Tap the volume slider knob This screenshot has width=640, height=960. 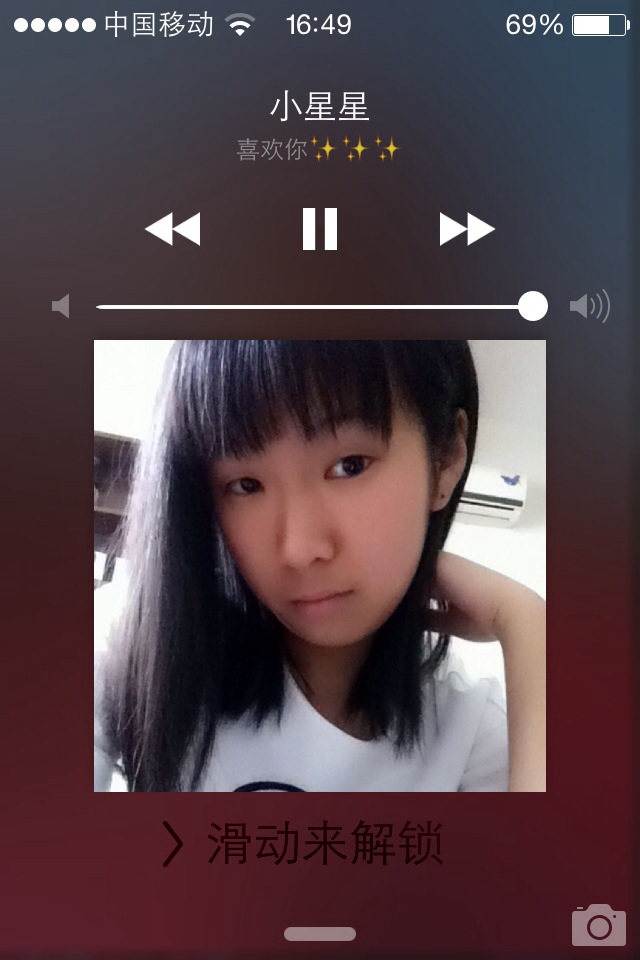(x=533, y=306)
